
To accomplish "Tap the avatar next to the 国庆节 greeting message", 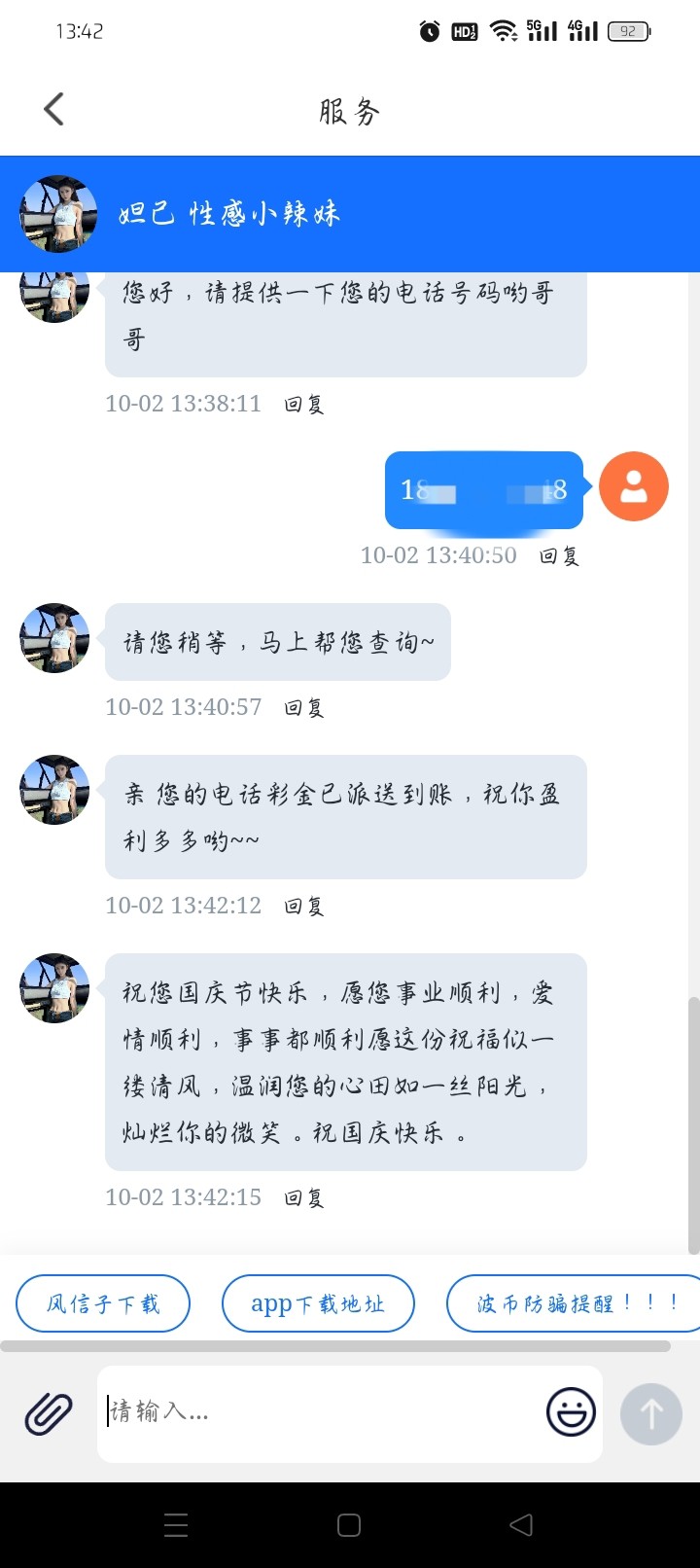I will click(53, 988).
